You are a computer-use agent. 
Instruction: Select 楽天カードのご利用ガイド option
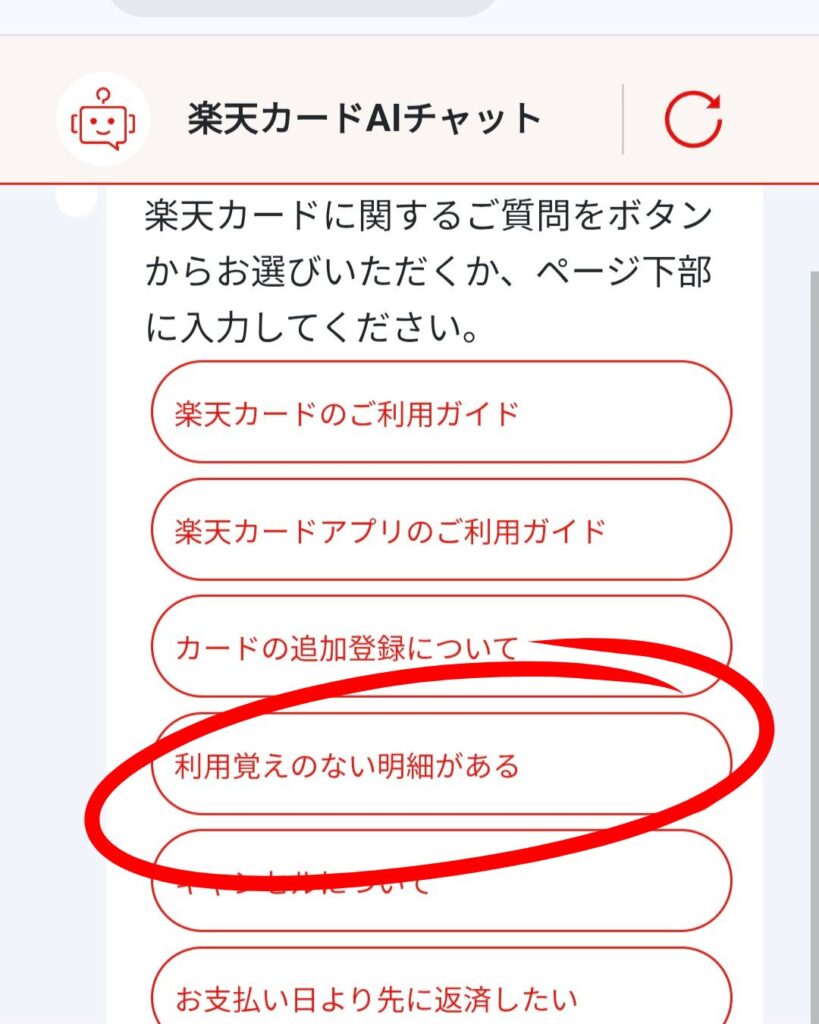pos(441,412)
